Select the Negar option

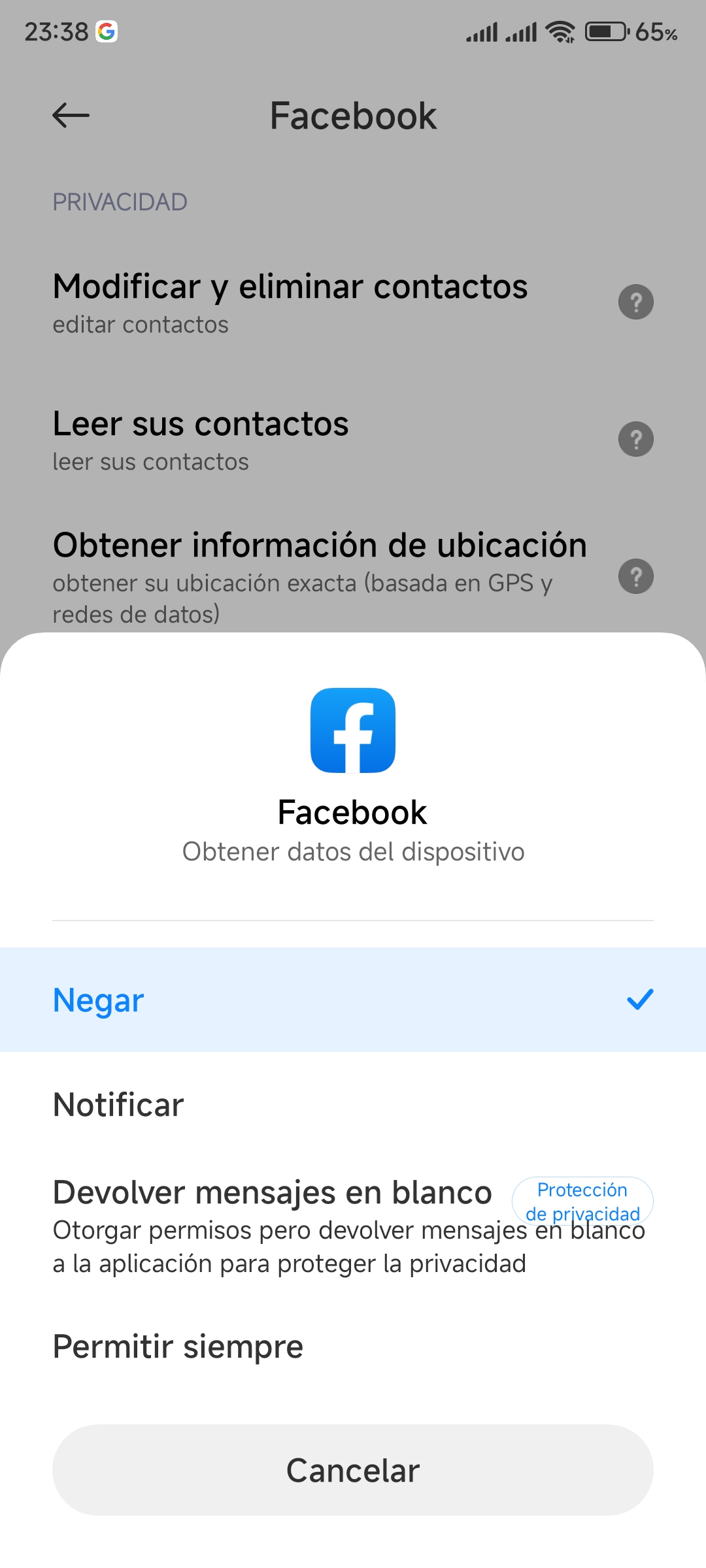tap(353, 1000)
